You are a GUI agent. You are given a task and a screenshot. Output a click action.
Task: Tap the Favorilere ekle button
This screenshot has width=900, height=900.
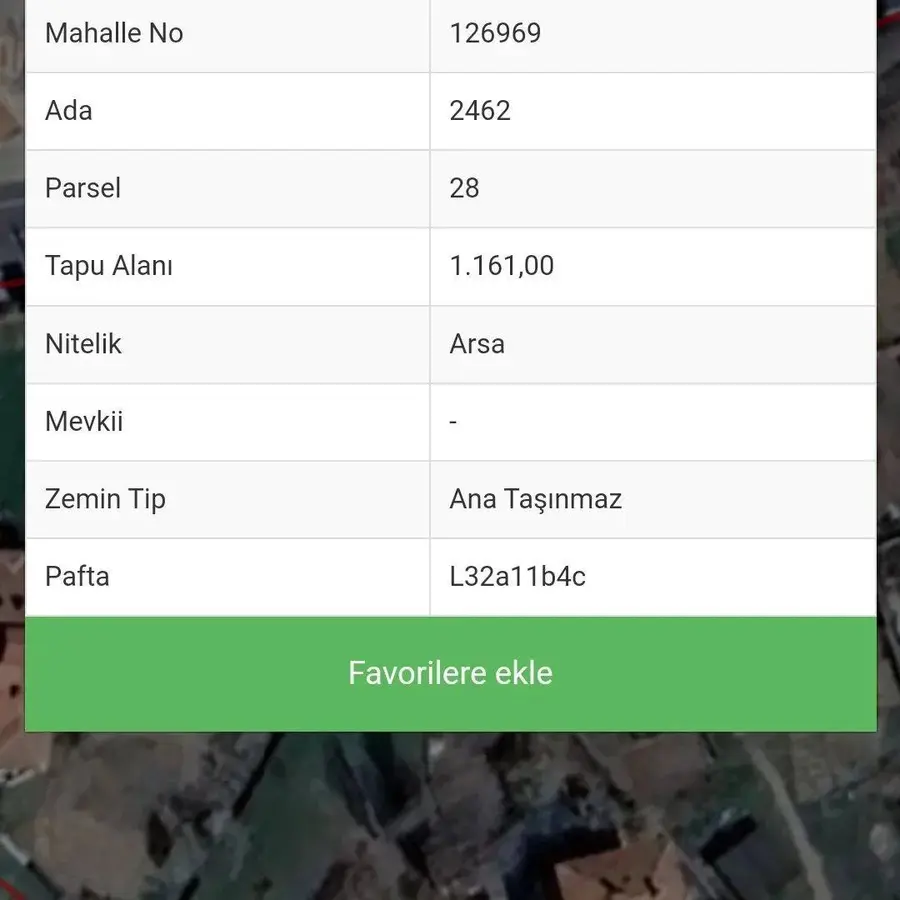coord(450,673)
